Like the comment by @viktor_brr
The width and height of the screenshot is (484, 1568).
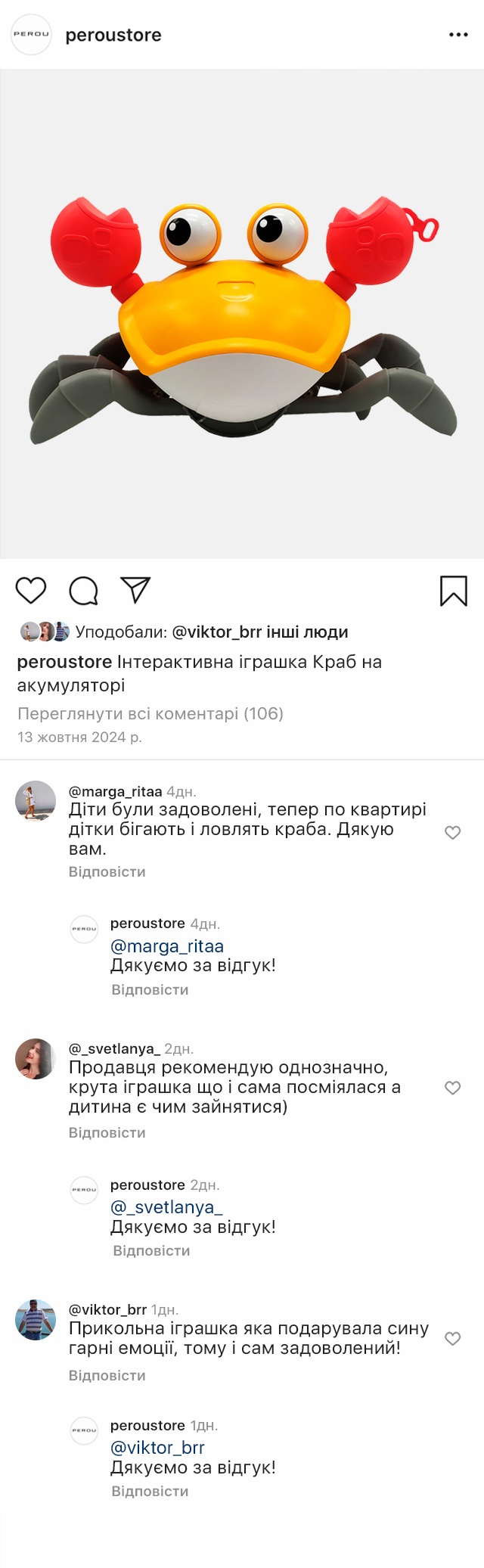(452, 1338)
